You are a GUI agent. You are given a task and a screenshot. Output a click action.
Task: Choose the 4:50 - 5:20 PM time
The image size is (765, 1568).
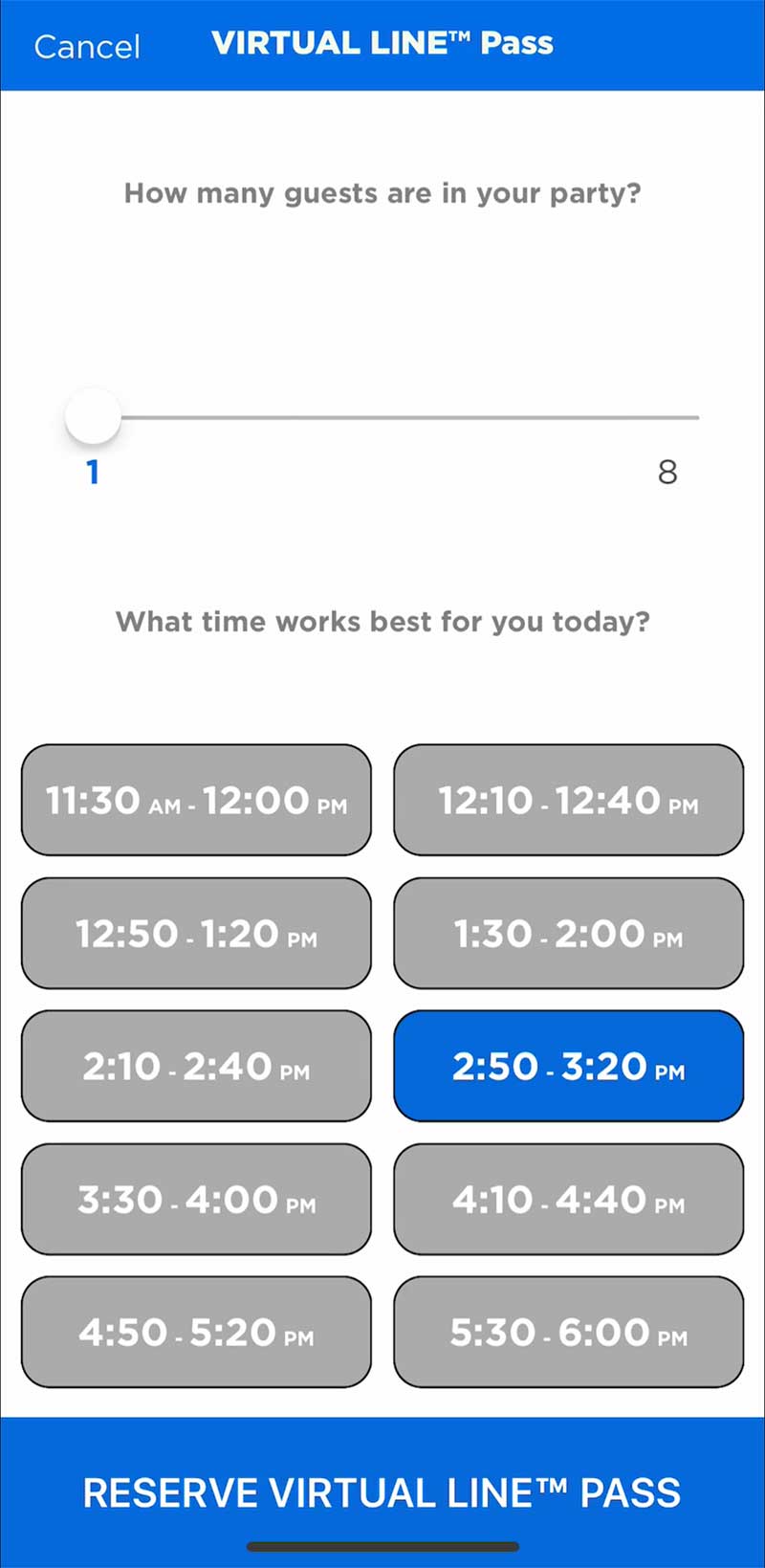196,1332
